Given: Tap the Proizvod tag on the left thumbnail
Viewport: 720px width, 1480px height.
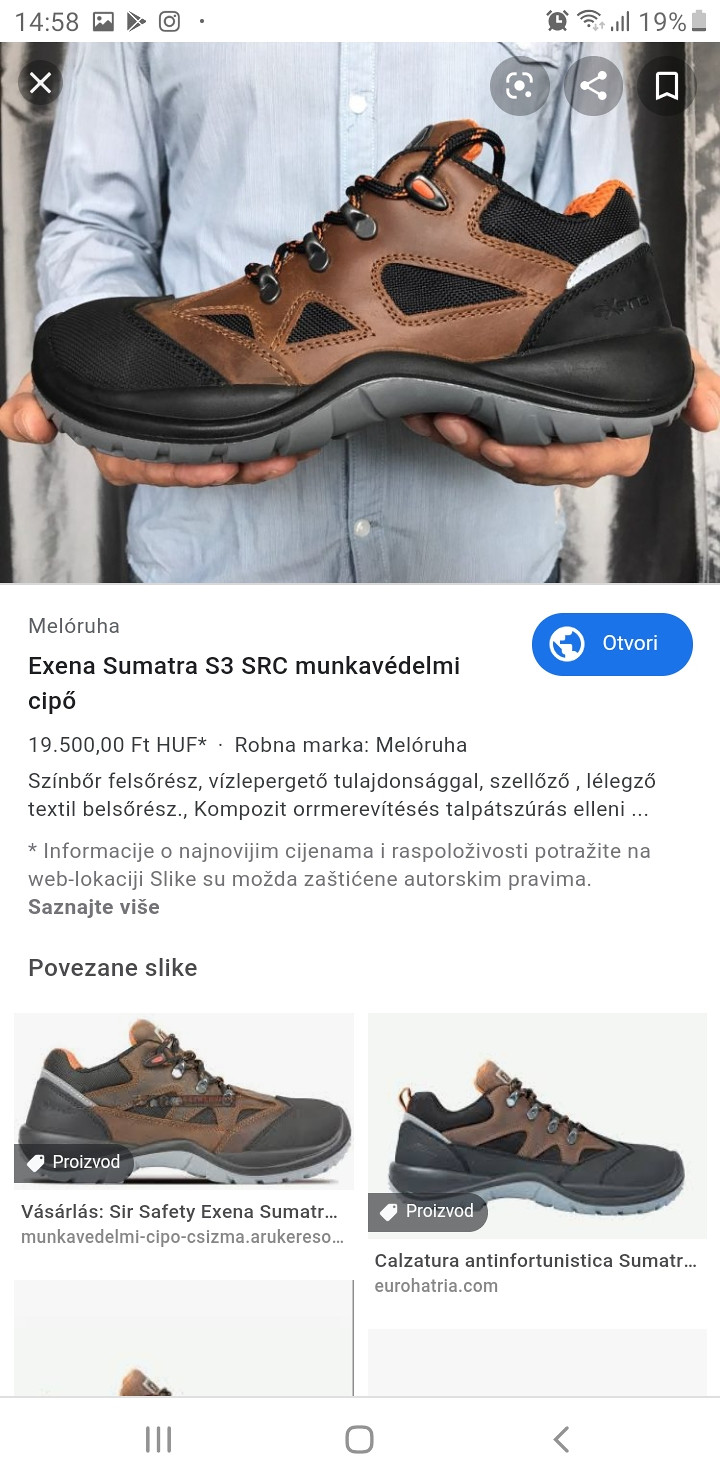Looking at the screenshot, I should pos(74,1162).
